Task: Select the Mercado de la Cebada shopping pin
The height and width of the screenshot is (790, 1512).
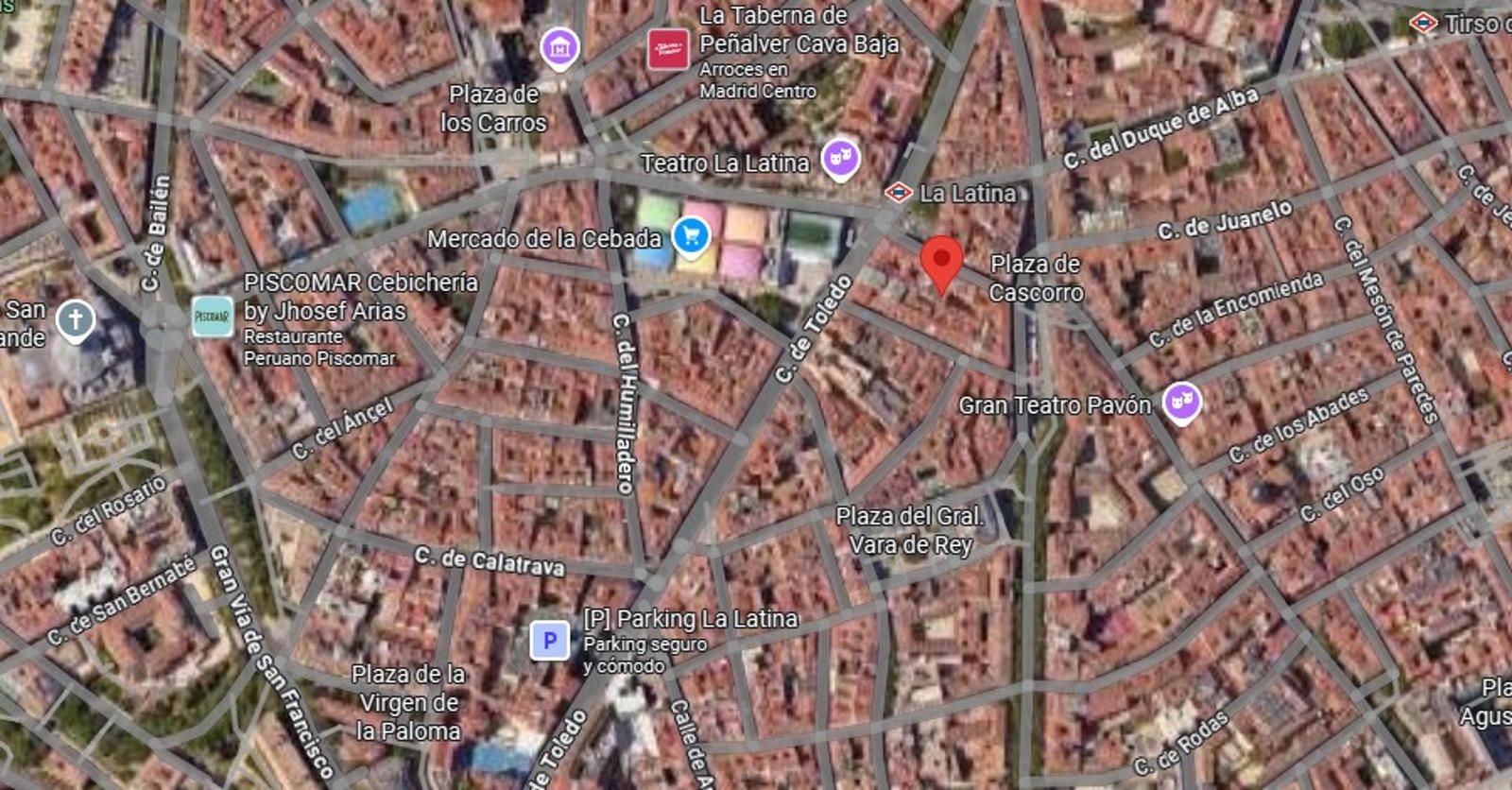Action: (x=691, y=236)
